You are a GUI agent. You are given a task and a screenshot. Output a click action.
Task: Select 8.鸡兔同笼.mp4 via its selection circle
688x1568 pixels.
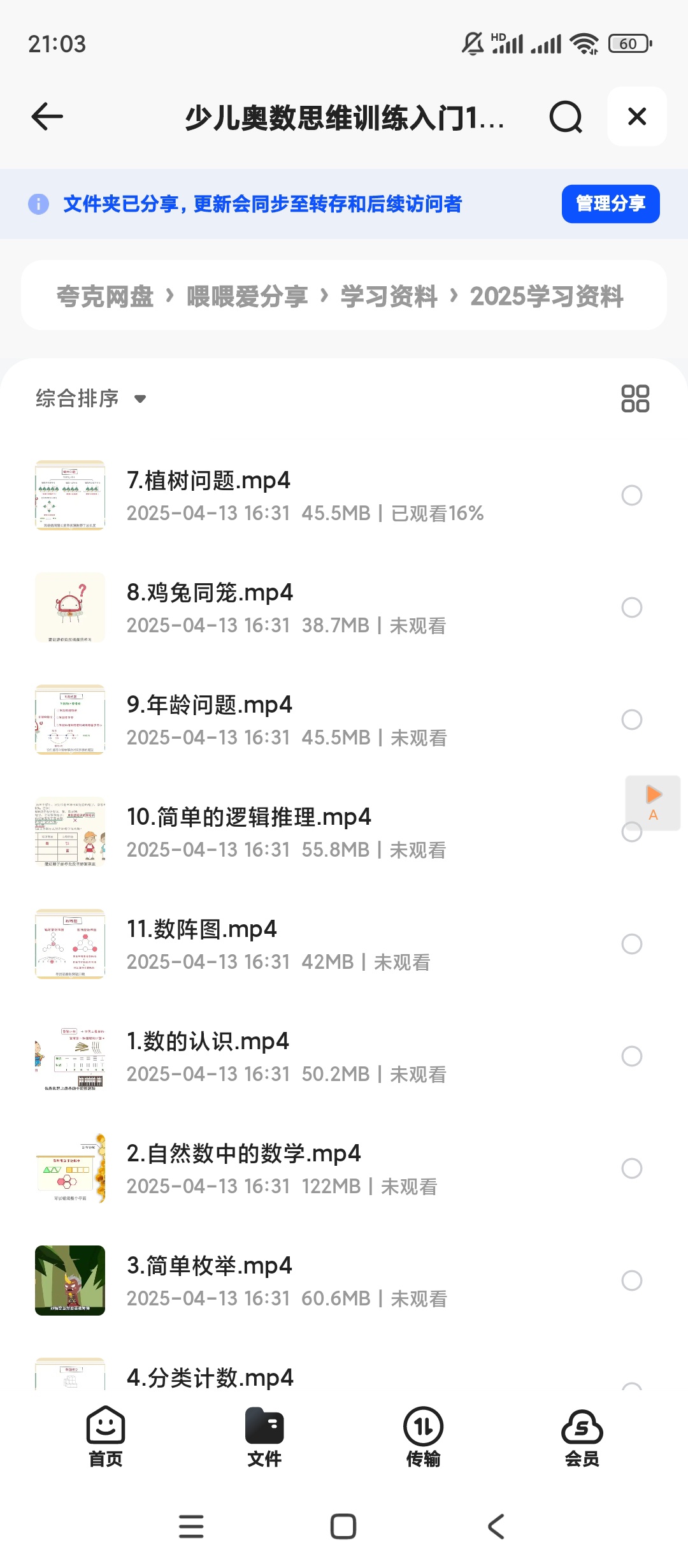tap(632, 608)
